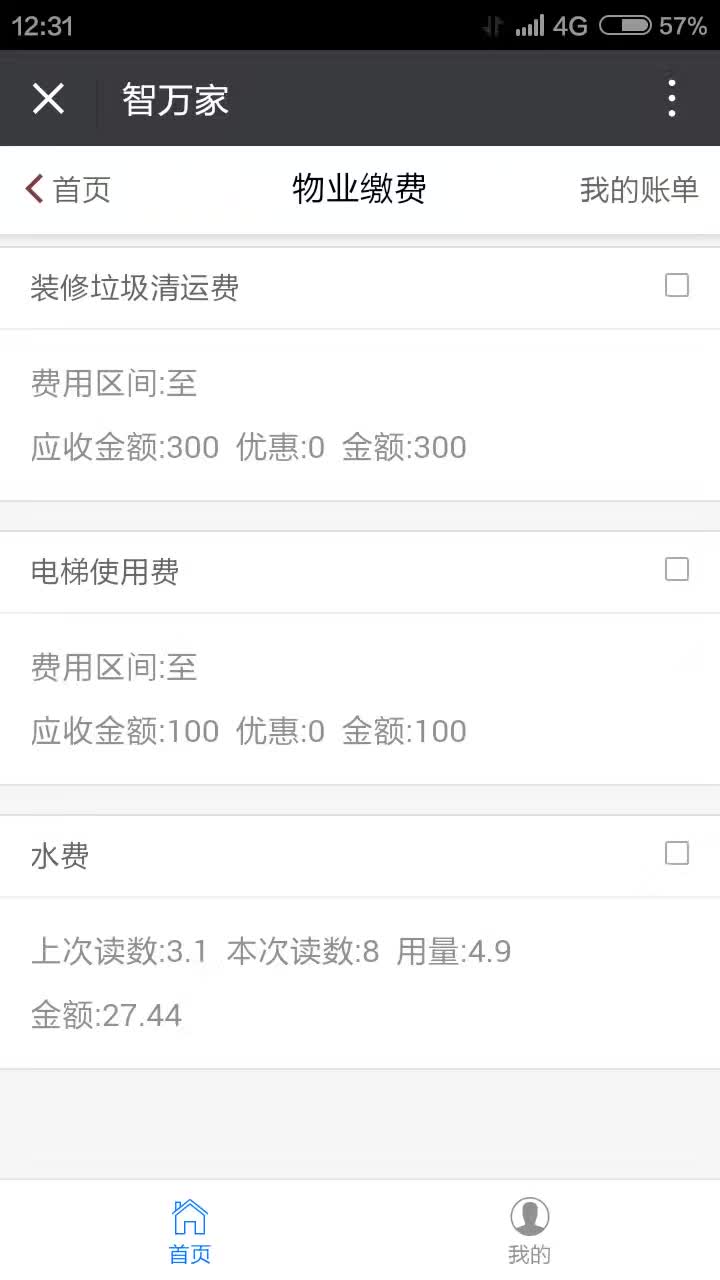The width and height of the screenshot is (720, 1280).
Task: Go back to 首页 via the header arrow
Action: (68, 189)
